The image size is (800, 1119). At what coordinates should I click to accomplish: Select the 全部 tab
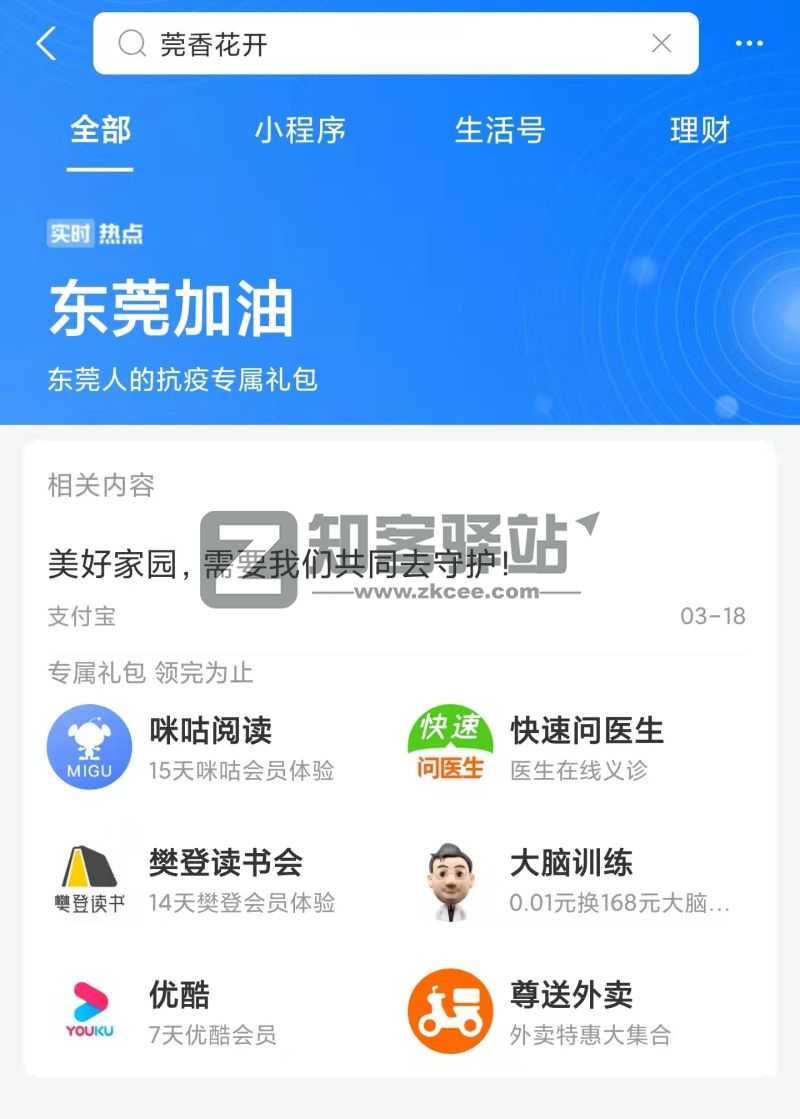(x=100, y=131)
